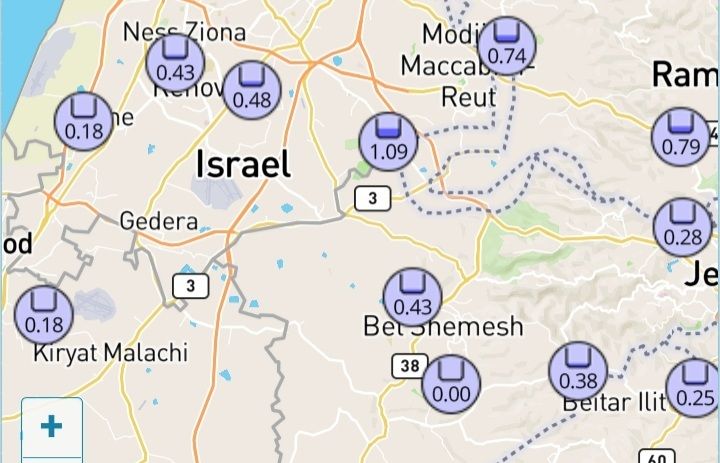Open the 0.18 marker near the coast
The width and height of the screenshot is (720, 463).
(x=84, y=121)
